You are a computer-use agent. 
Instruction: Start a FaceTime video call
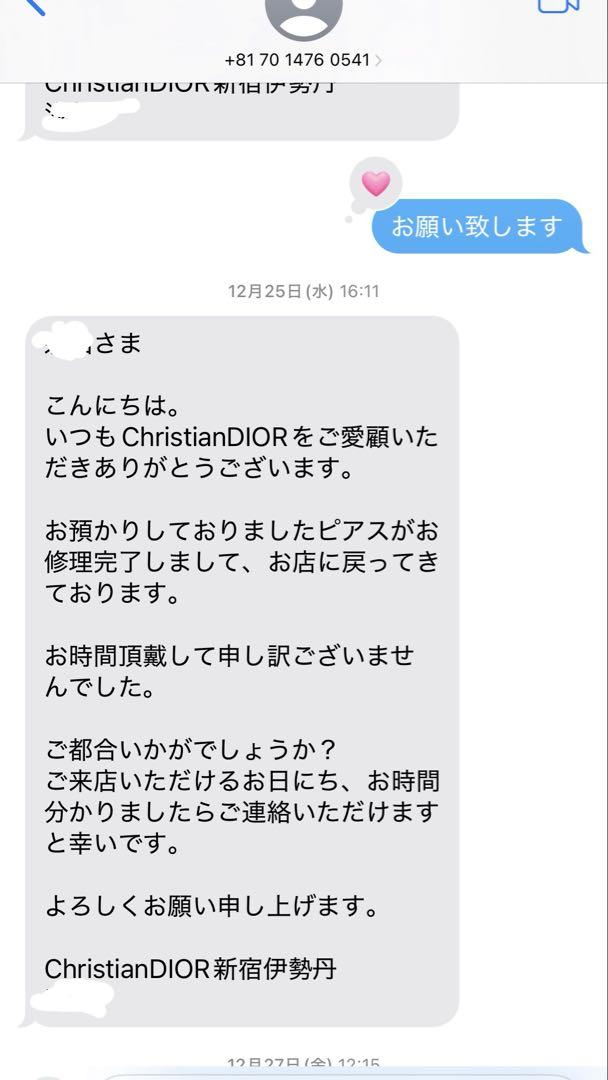(558, 6)
